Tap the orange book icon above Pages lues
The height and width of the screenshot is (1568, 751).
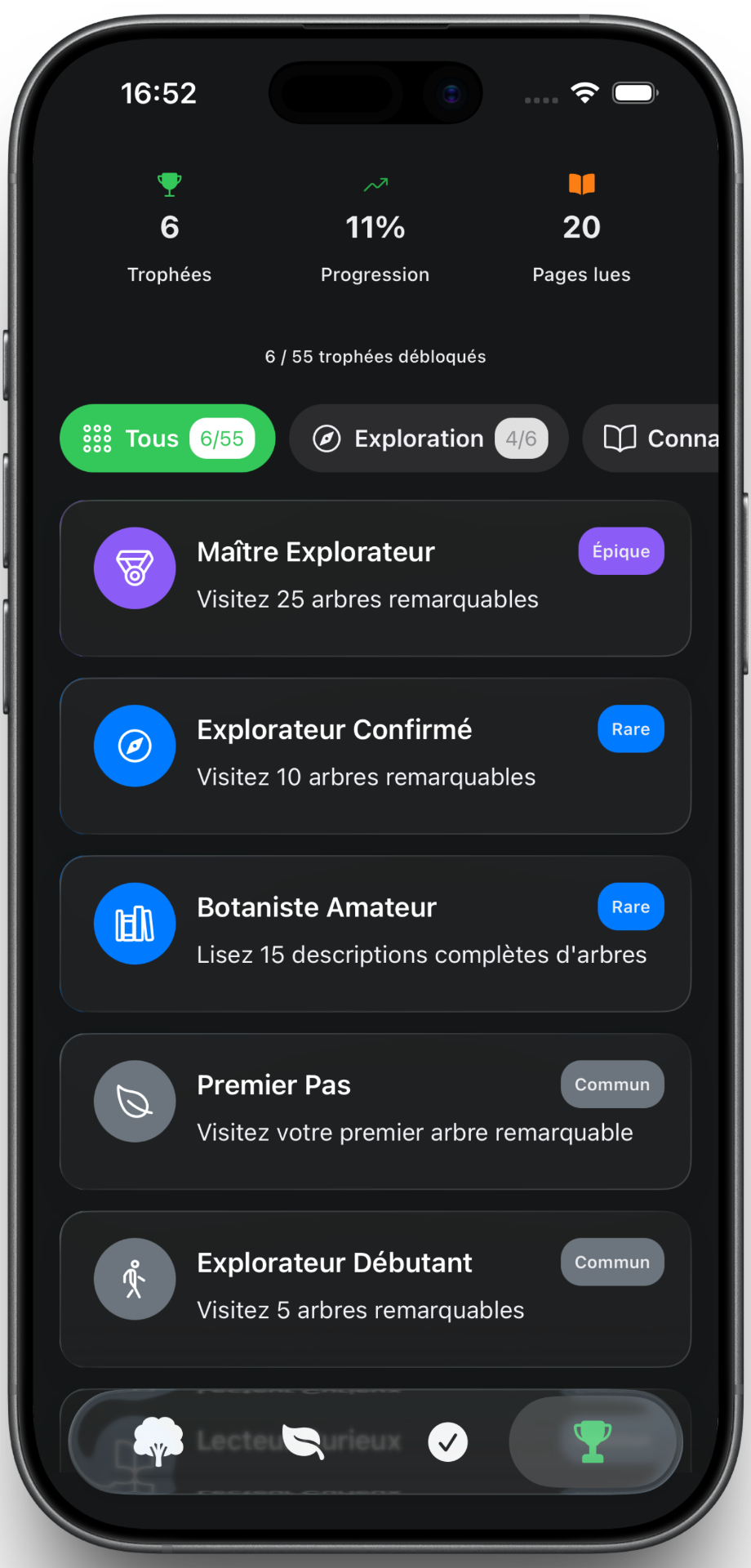point(580,183)
